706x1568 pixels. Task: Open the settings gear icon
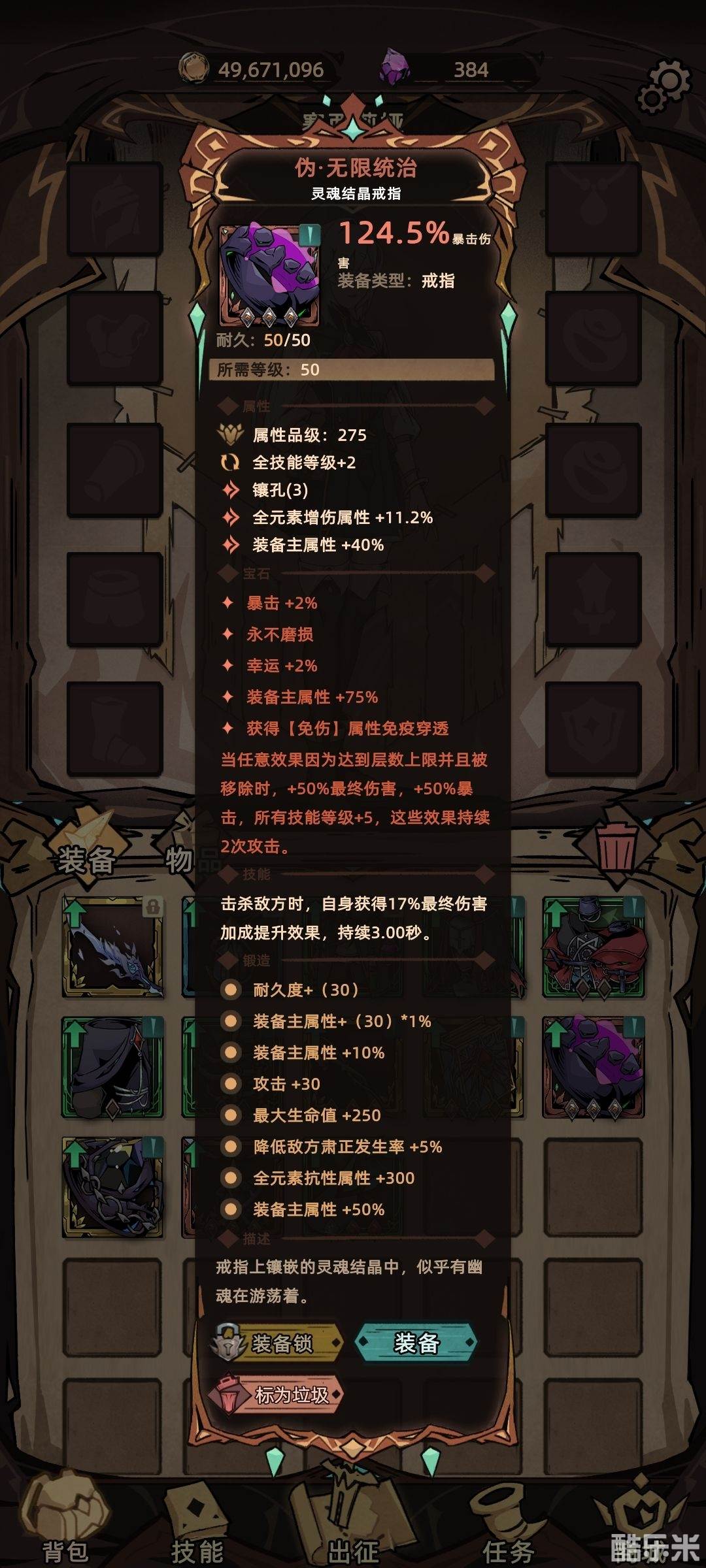tap(664, 86)
